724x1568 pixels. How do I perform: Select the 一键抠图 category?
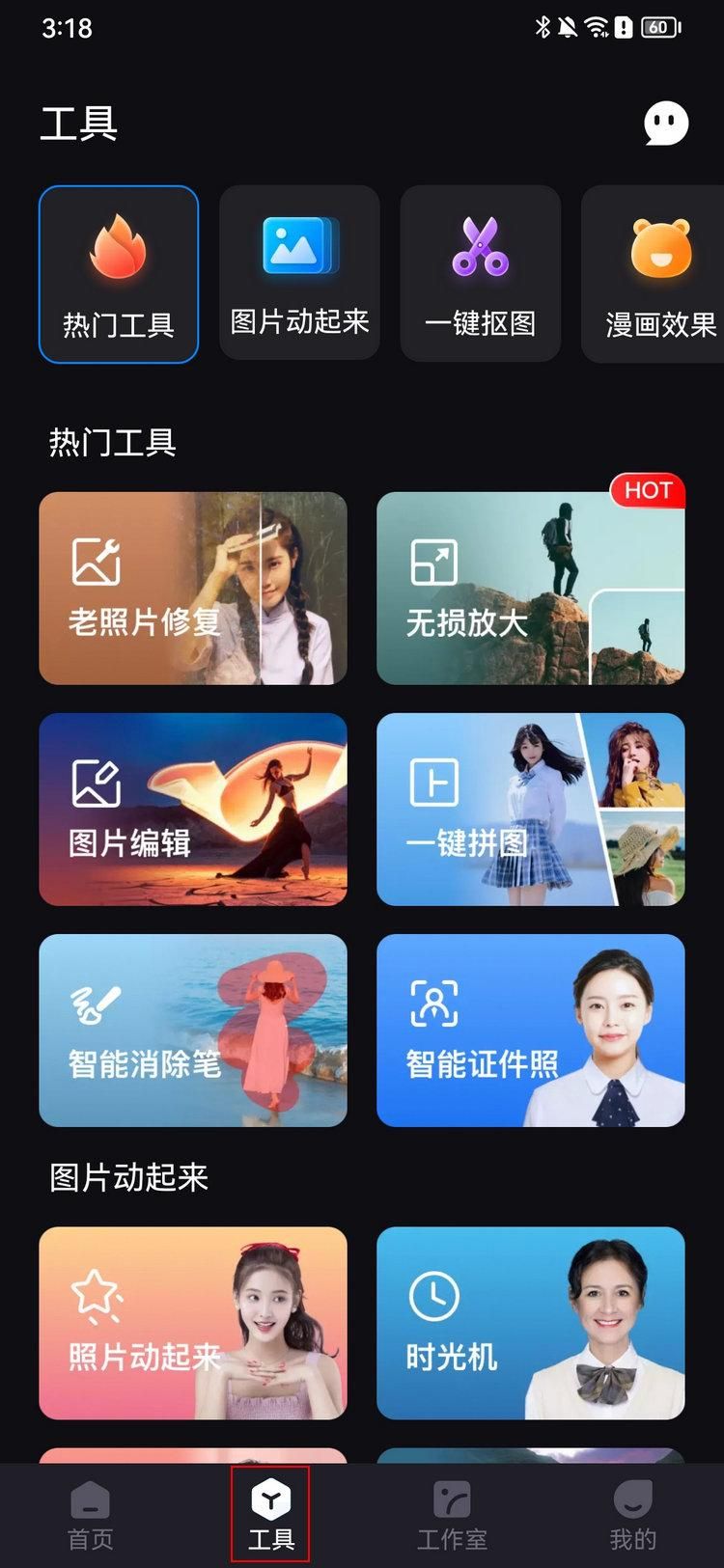point(481,274)
